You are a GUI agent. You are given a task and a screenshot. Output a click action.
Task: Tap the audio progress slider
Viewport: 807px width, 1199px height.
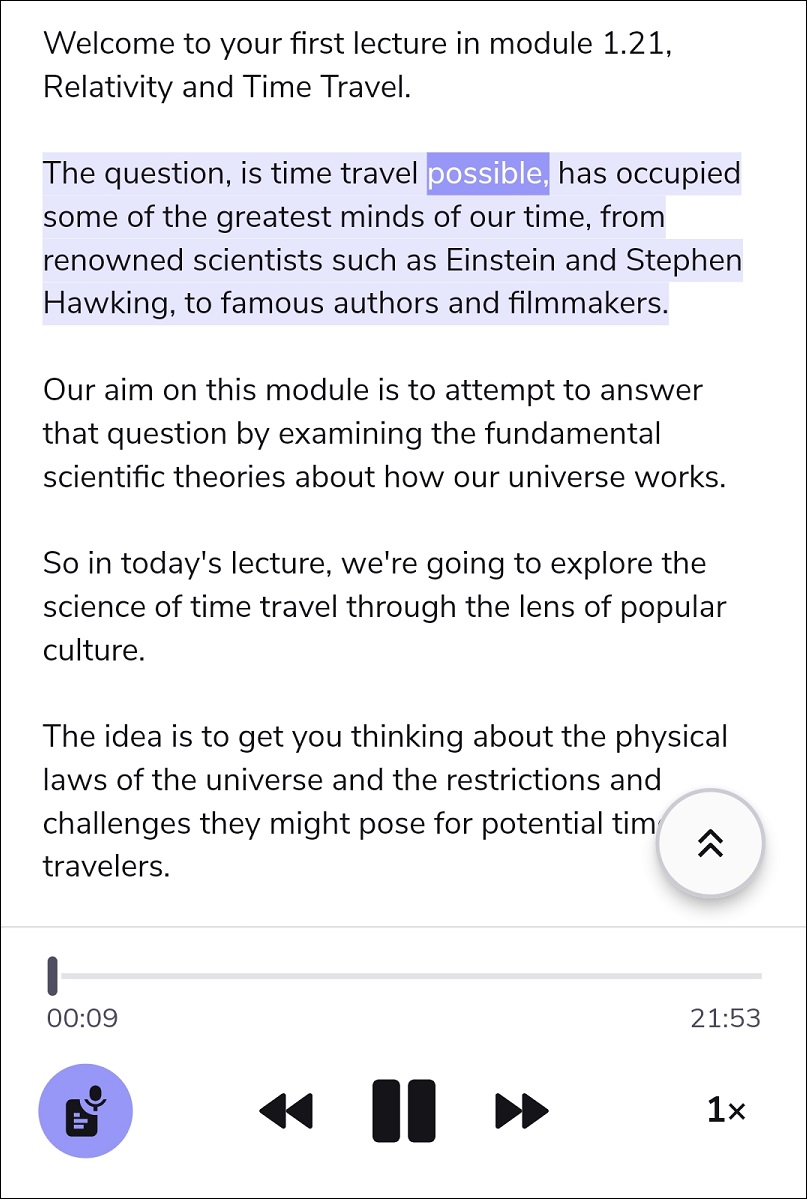404,975
